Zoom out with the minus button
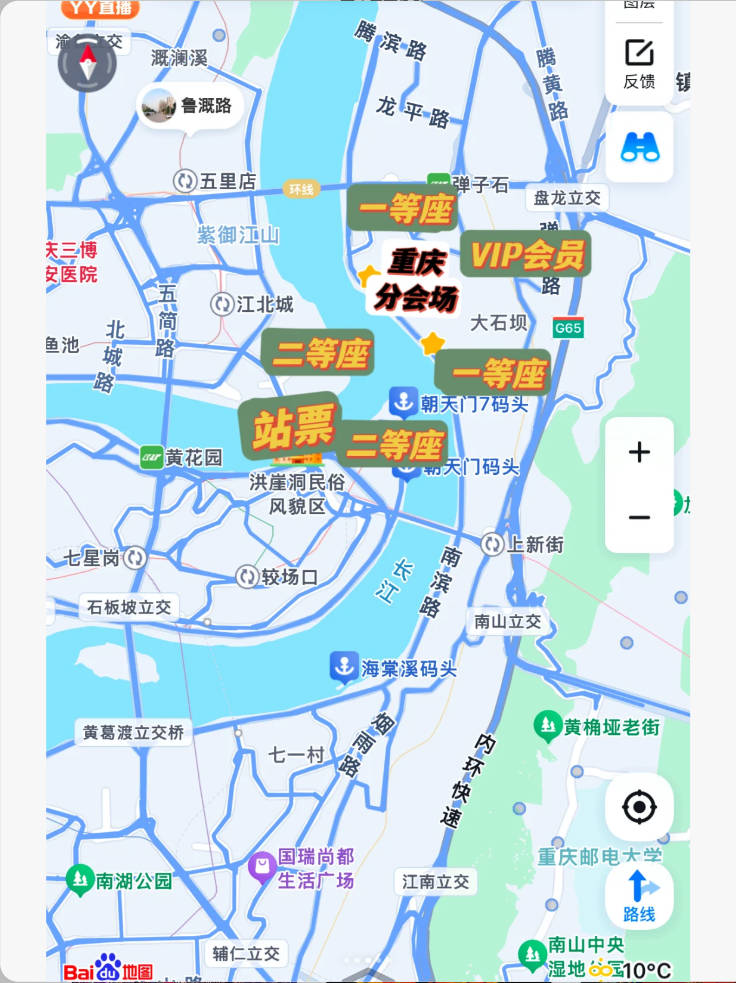The width and height of the screenshot is (736, 983). pos(639,517)
